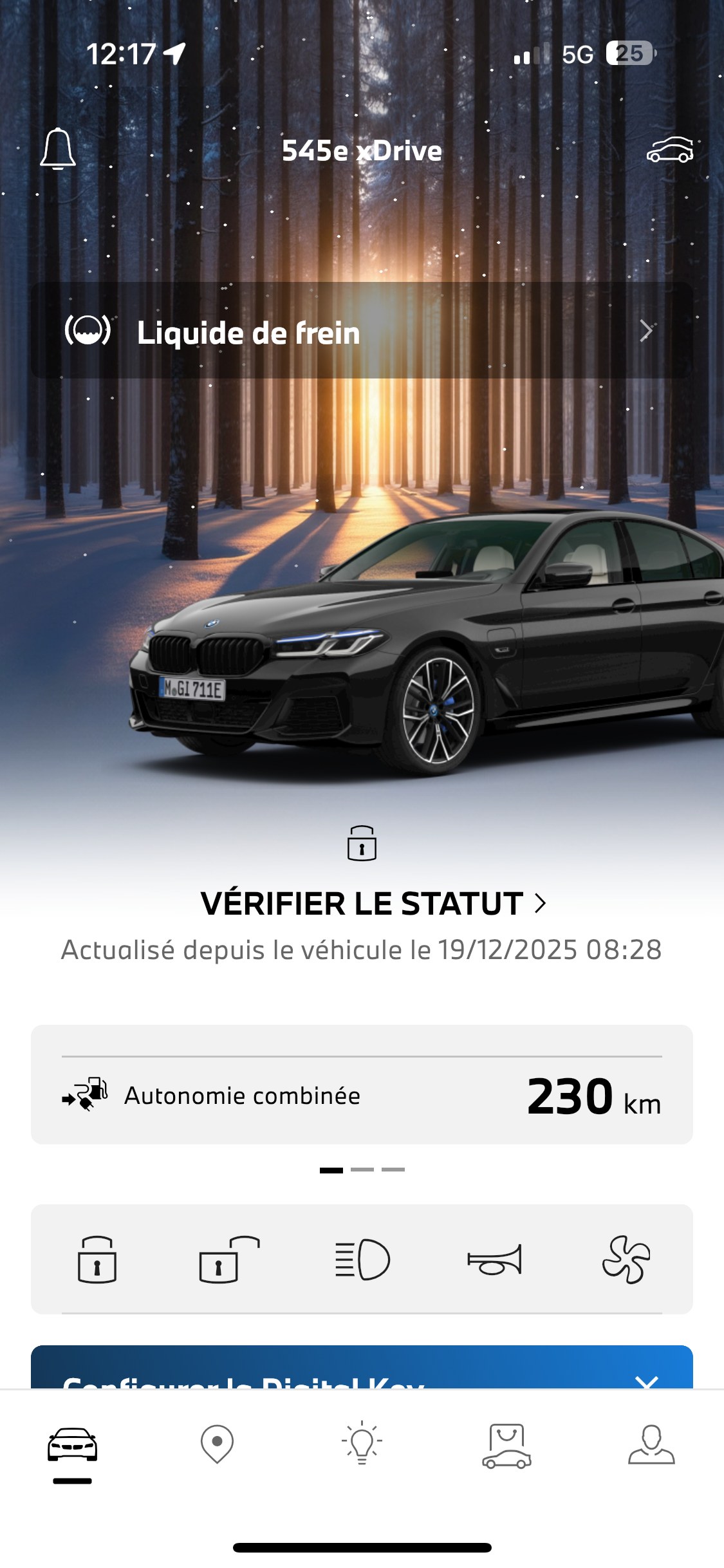Image resolution: width=724 pixels, height=1568 pixels.
Task: Switch to the vehicle tab
Action: 72,1446
